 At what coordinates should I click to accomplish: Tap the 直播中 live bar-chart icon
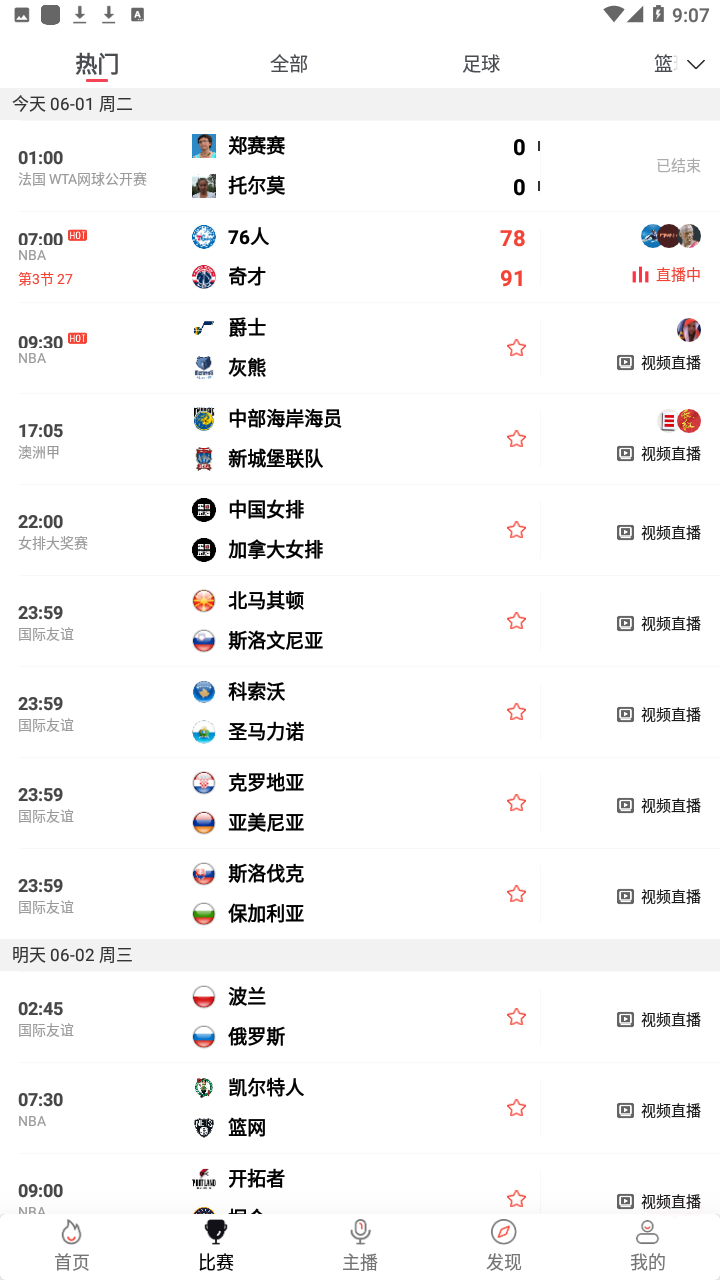click(x=639, y=275)
